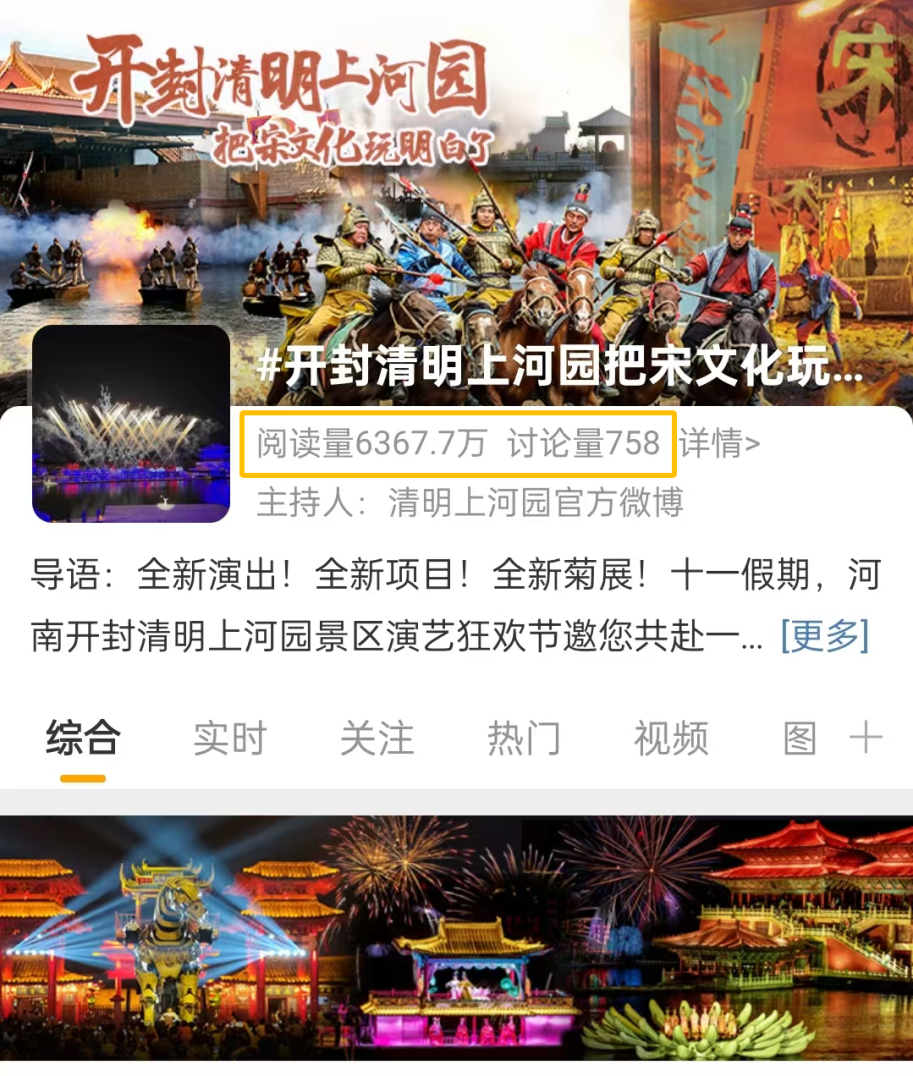
Task: Switch to the 热门 tab
Action: point(524,739)
